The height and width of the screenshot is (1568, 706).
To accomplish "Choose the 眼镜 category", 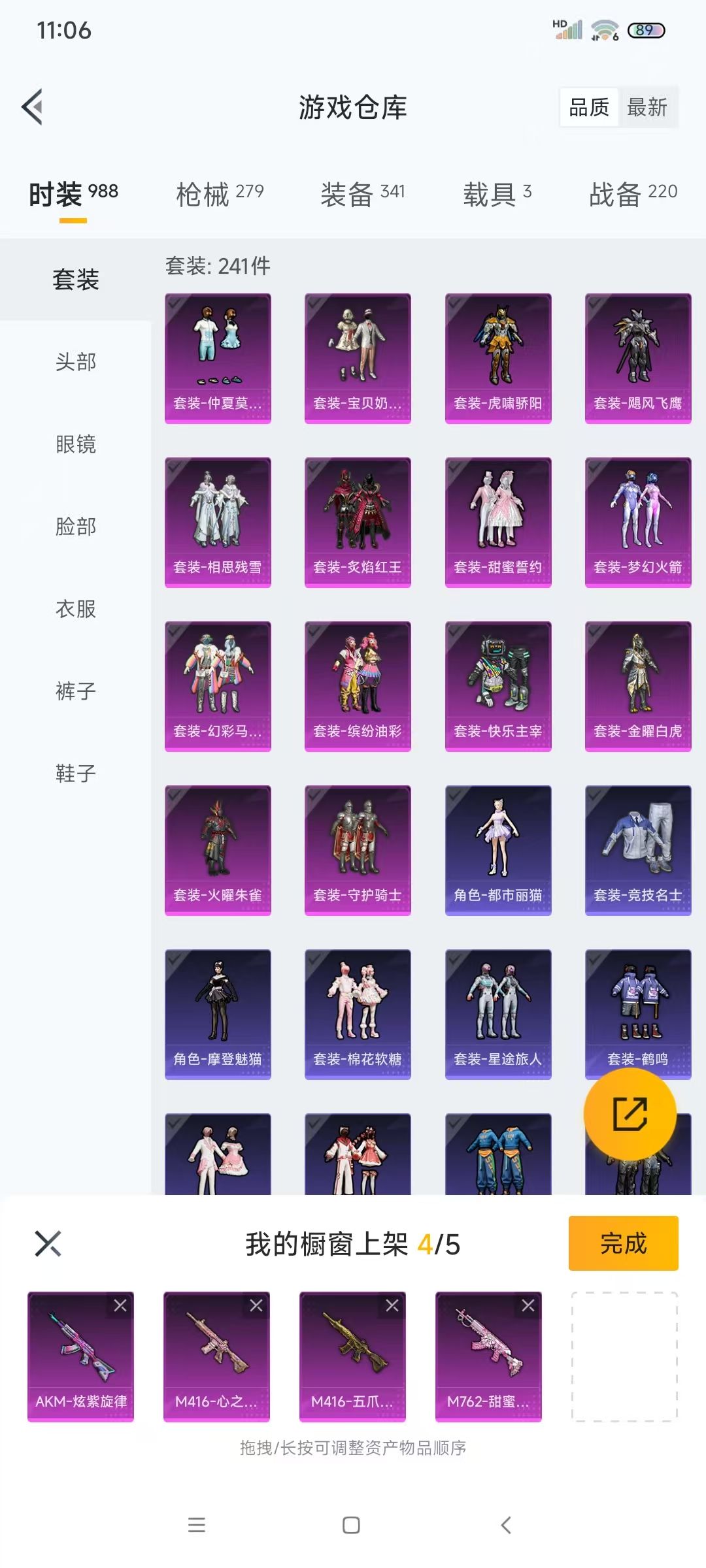I will tap(76, 444).
